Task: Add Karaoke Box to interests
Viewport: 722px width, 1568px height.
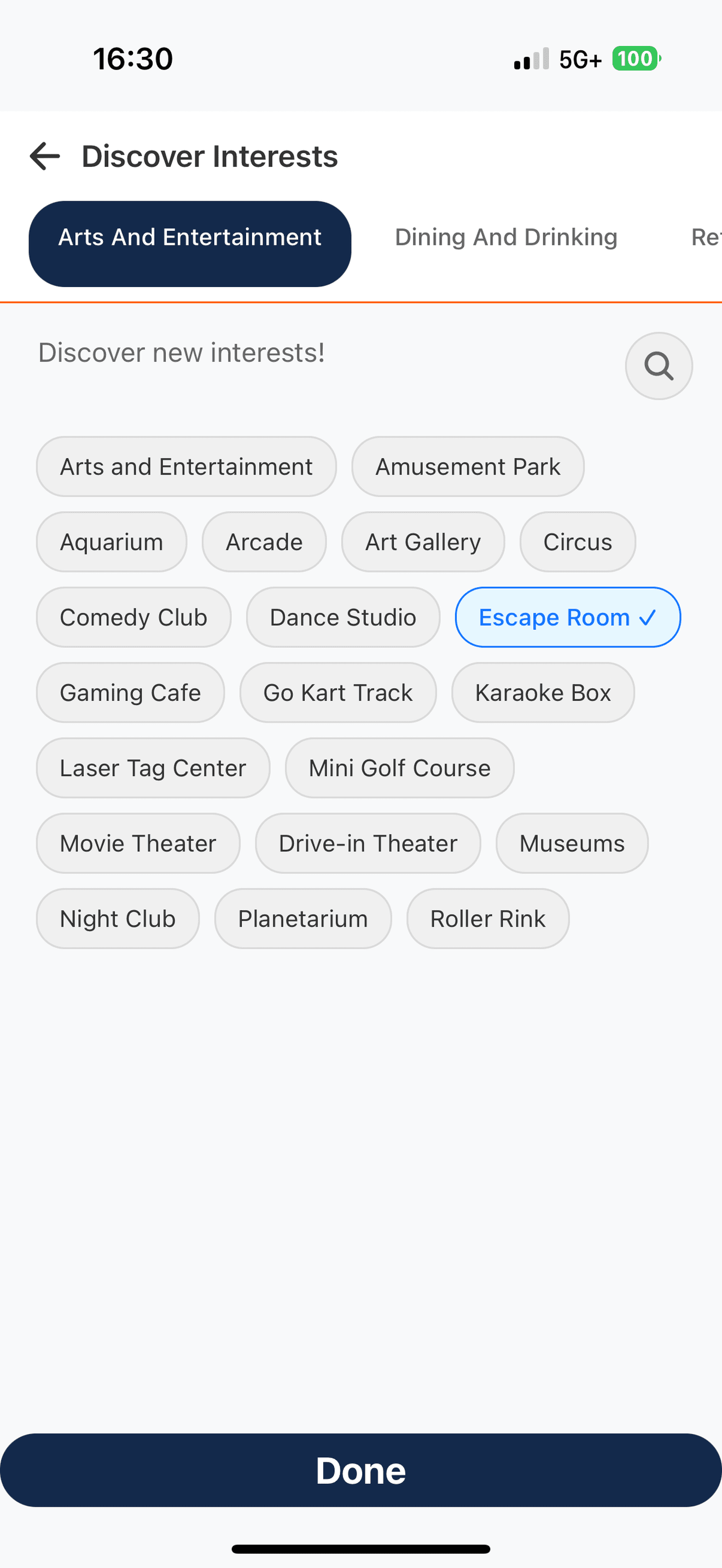Action: click(543, 693)
